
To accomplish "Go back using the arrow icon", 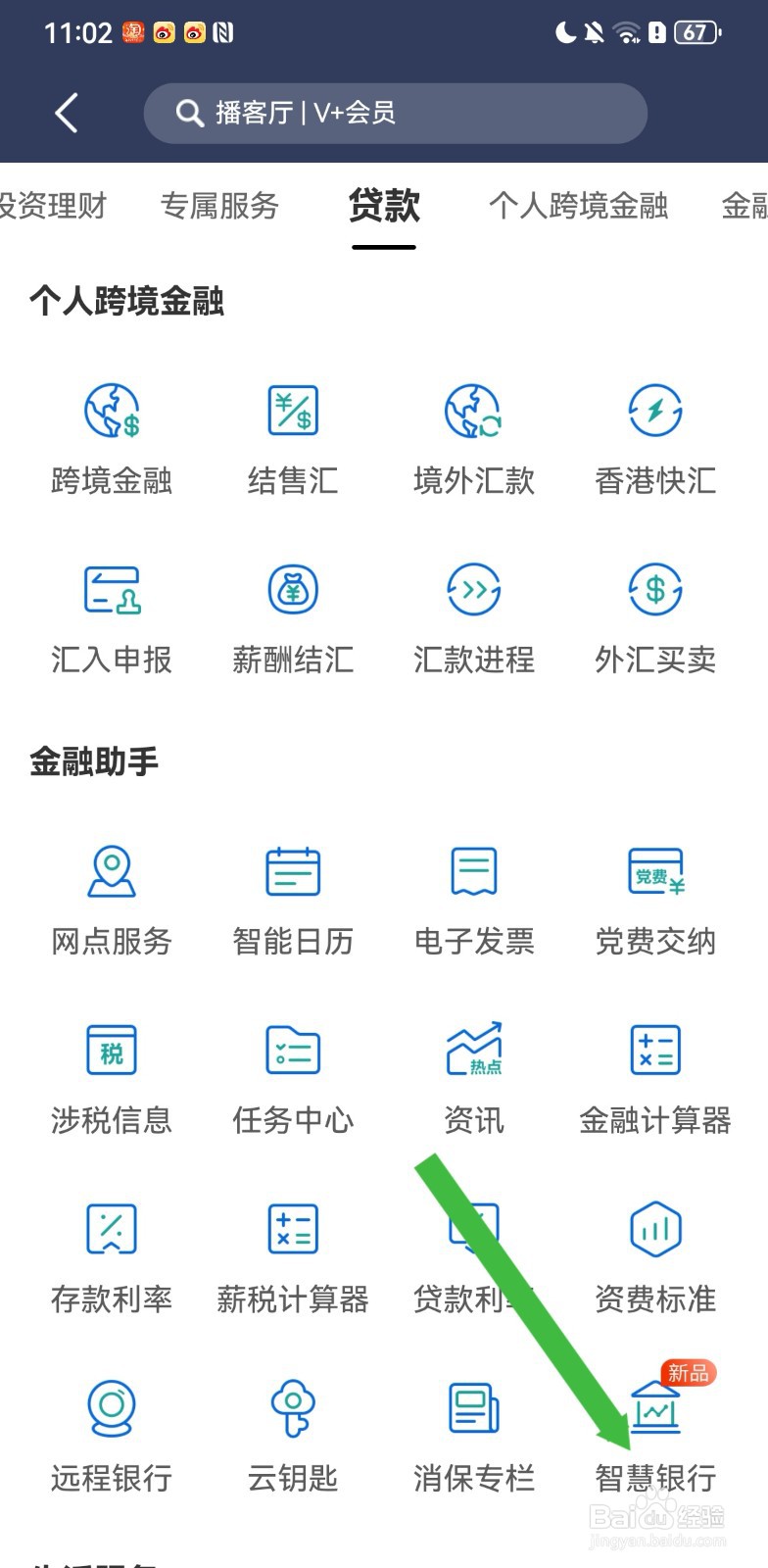I will tap(67, 113).
